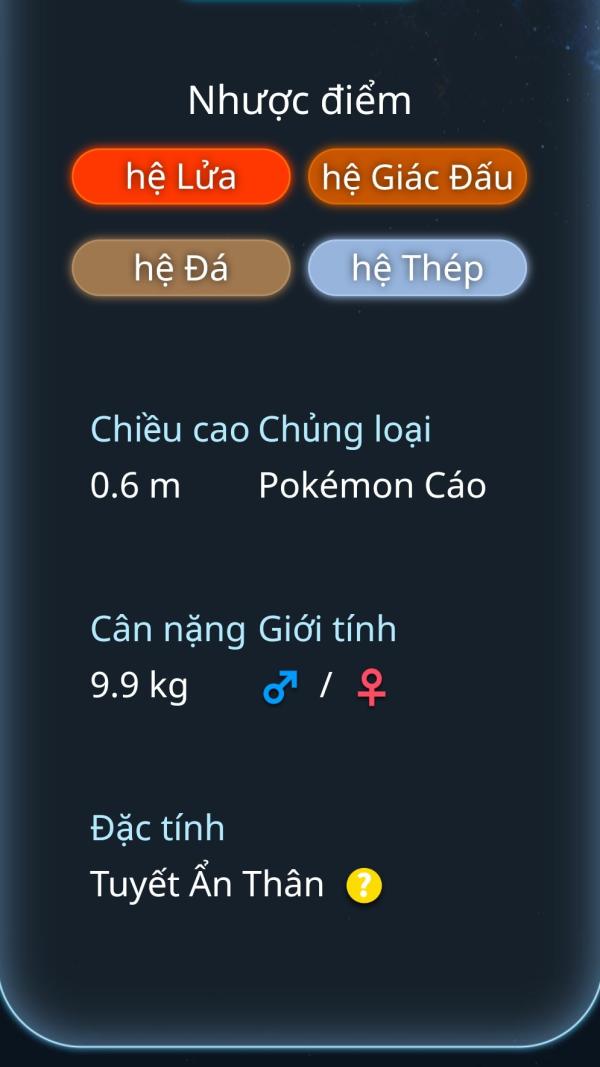View the hệ Thép weakness type
Screen dimensions: 600x1067
coord(417,267)
